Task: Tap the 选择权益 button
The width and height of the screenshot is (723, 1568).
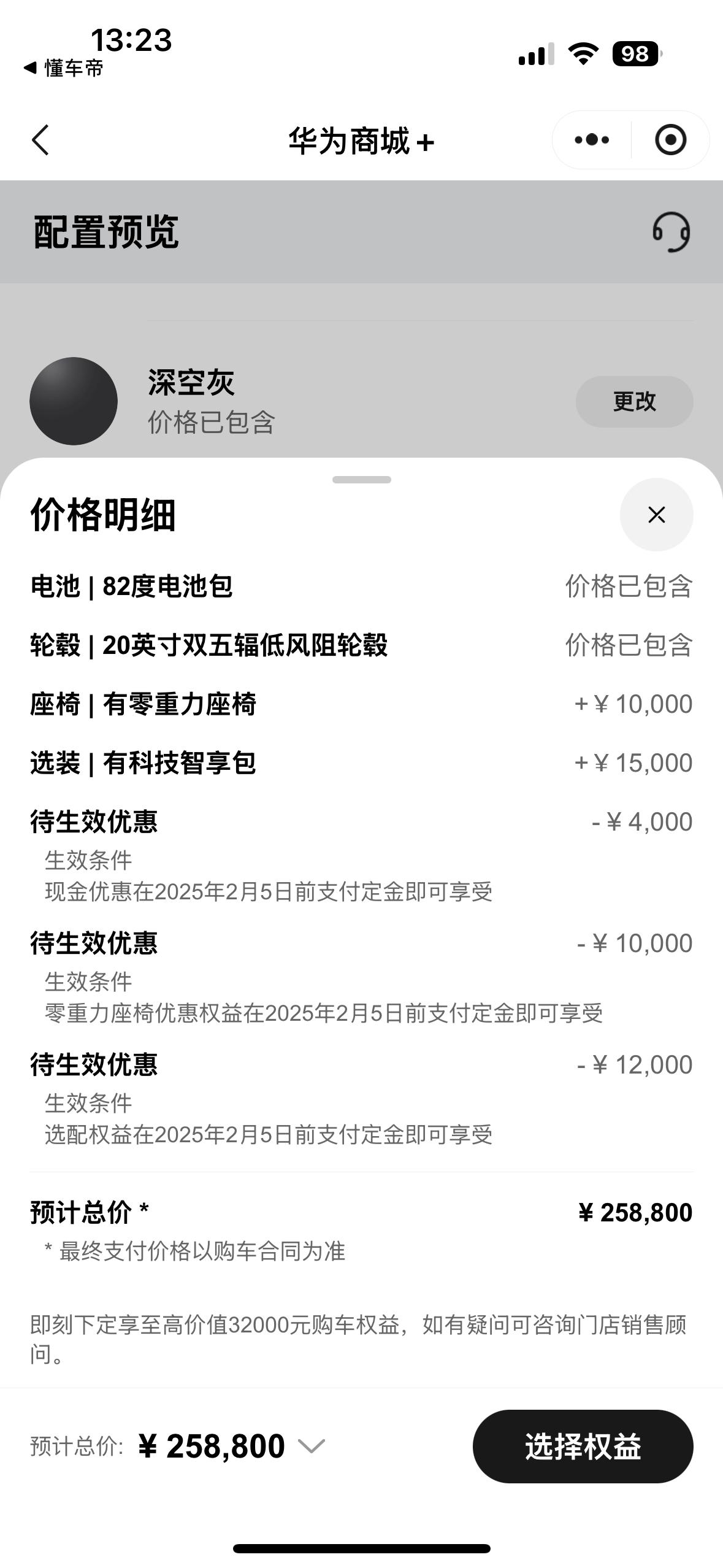Action: pyautogui.click(x=583, y=1447)
